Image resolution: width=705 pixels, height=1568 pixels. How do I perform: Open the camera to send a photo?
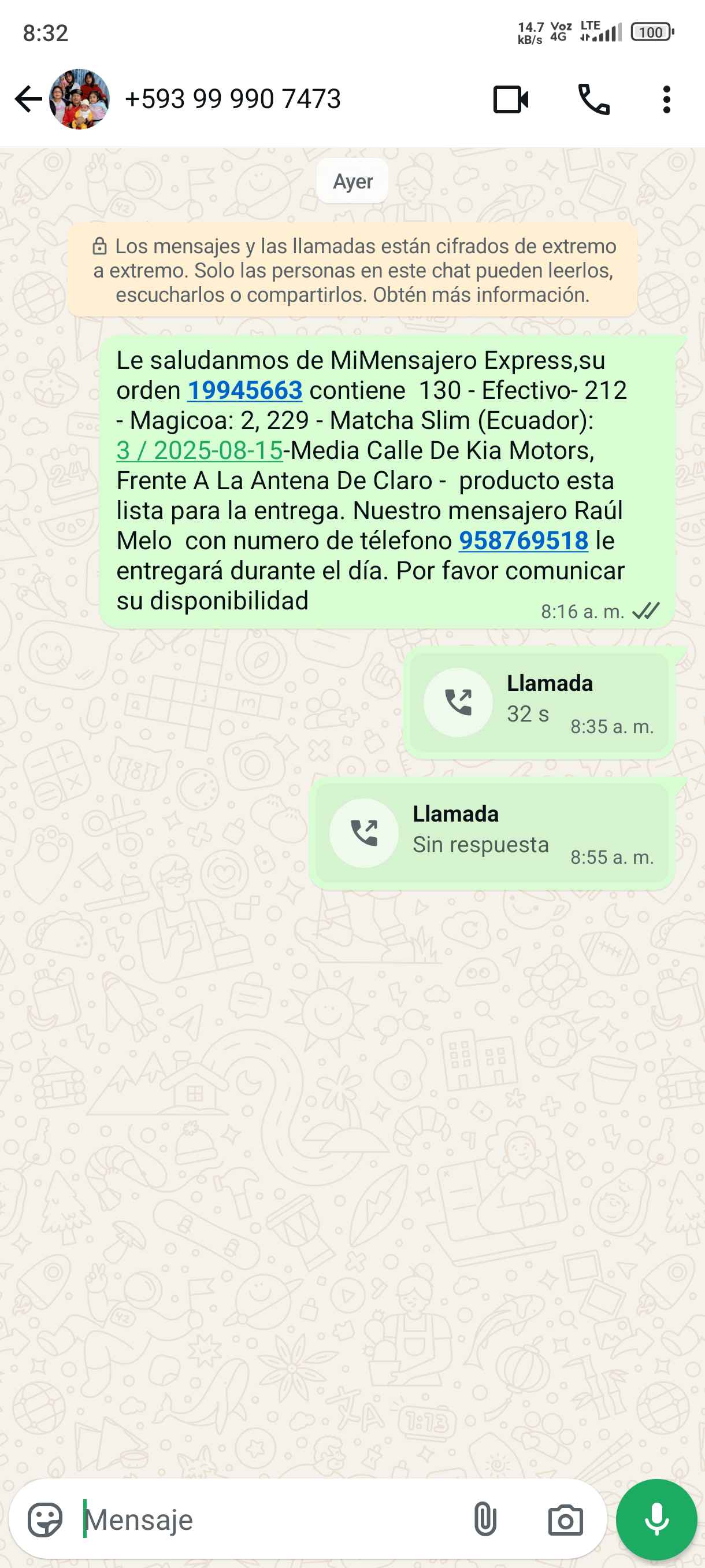[x=565, y=1520]
